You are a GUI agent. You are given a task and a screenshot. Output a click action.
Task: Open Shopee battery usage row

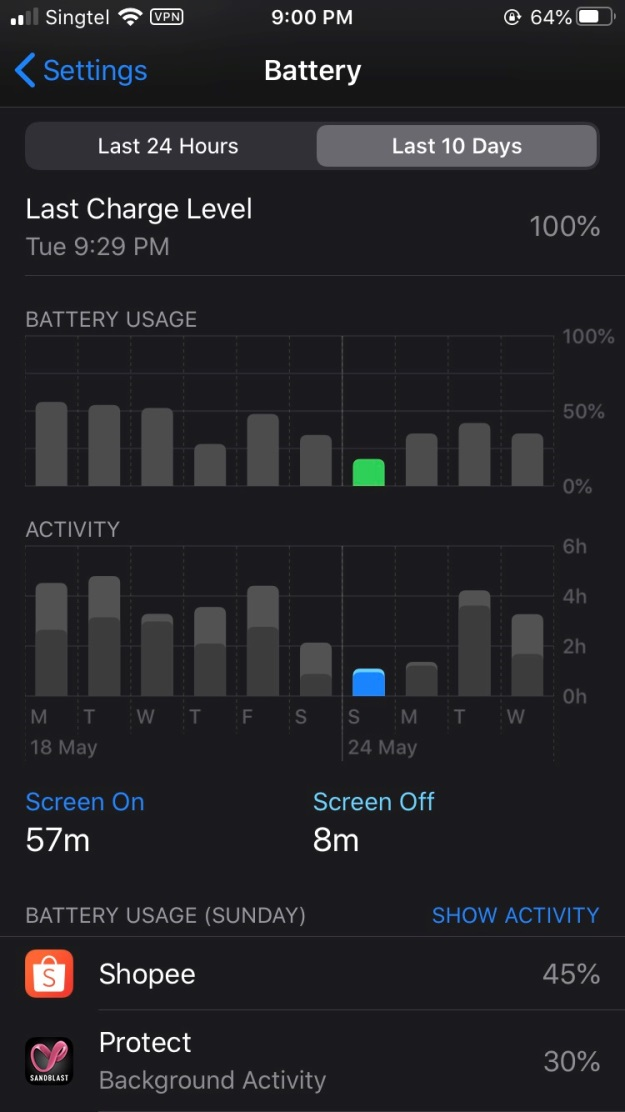(x=312, y=974)
